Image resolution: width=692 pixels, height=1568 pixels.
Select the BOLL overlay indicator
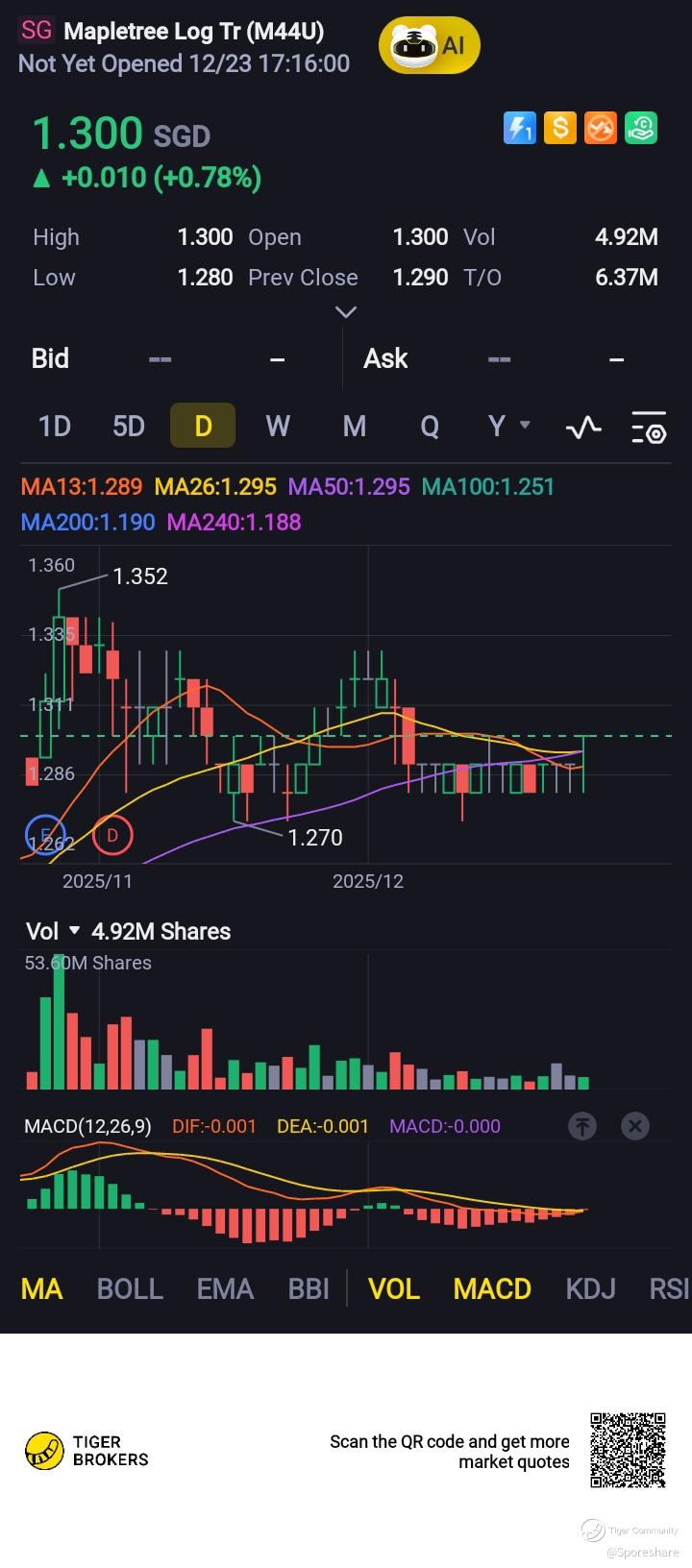click(130, 1288)
